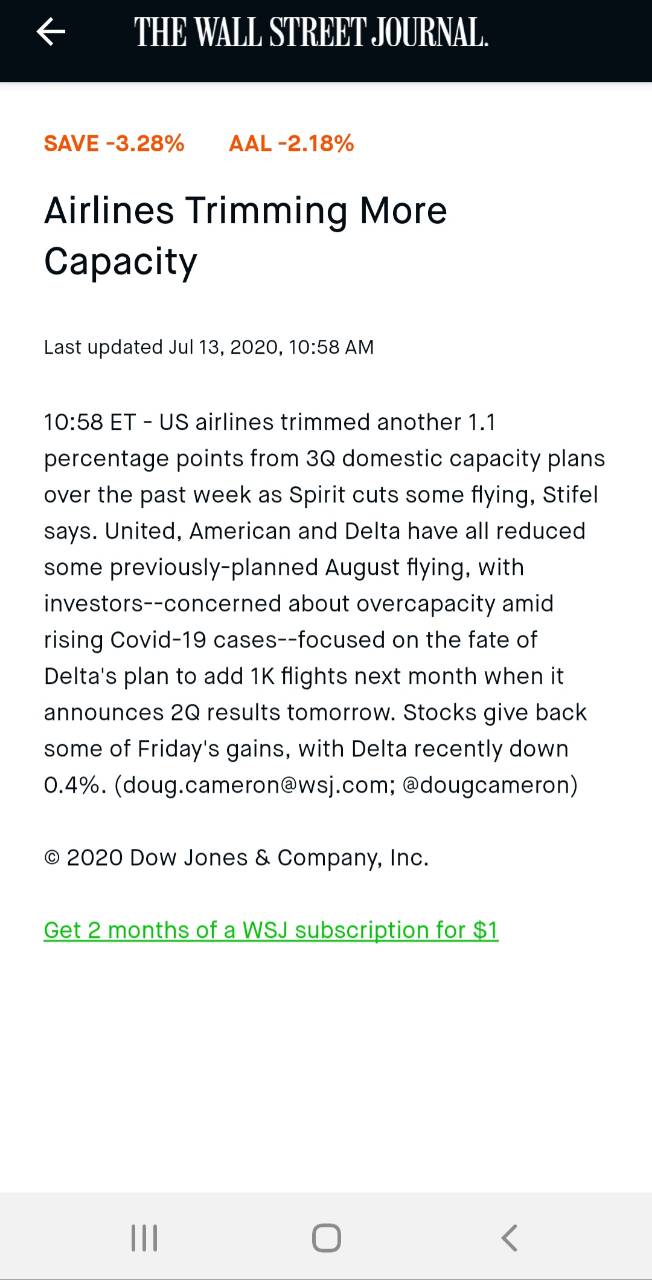Open the WSJ subscription for $1 link
The image size is (652, 1280).
271,930
